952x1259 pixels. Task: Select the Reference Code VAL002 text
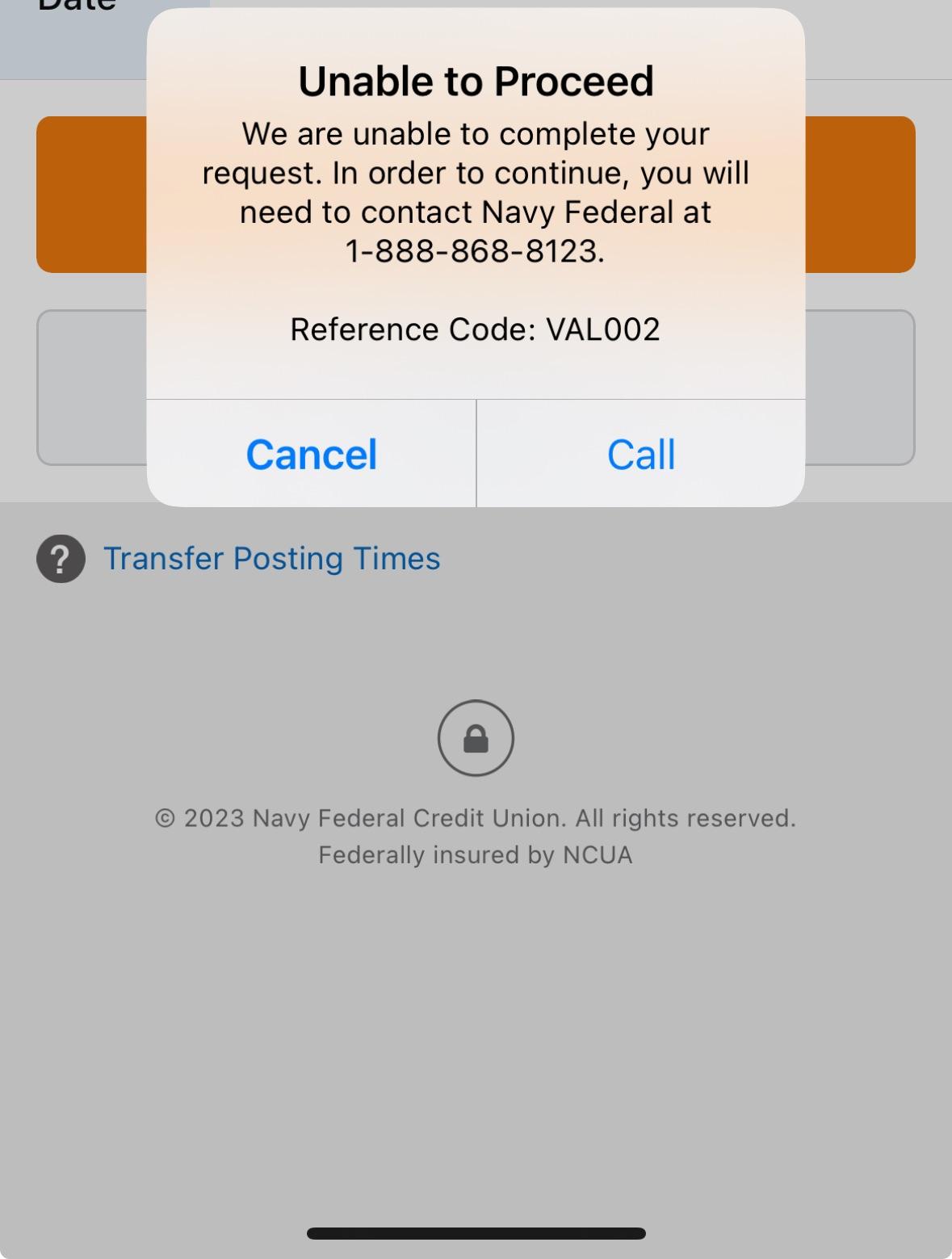click(476, 329)
